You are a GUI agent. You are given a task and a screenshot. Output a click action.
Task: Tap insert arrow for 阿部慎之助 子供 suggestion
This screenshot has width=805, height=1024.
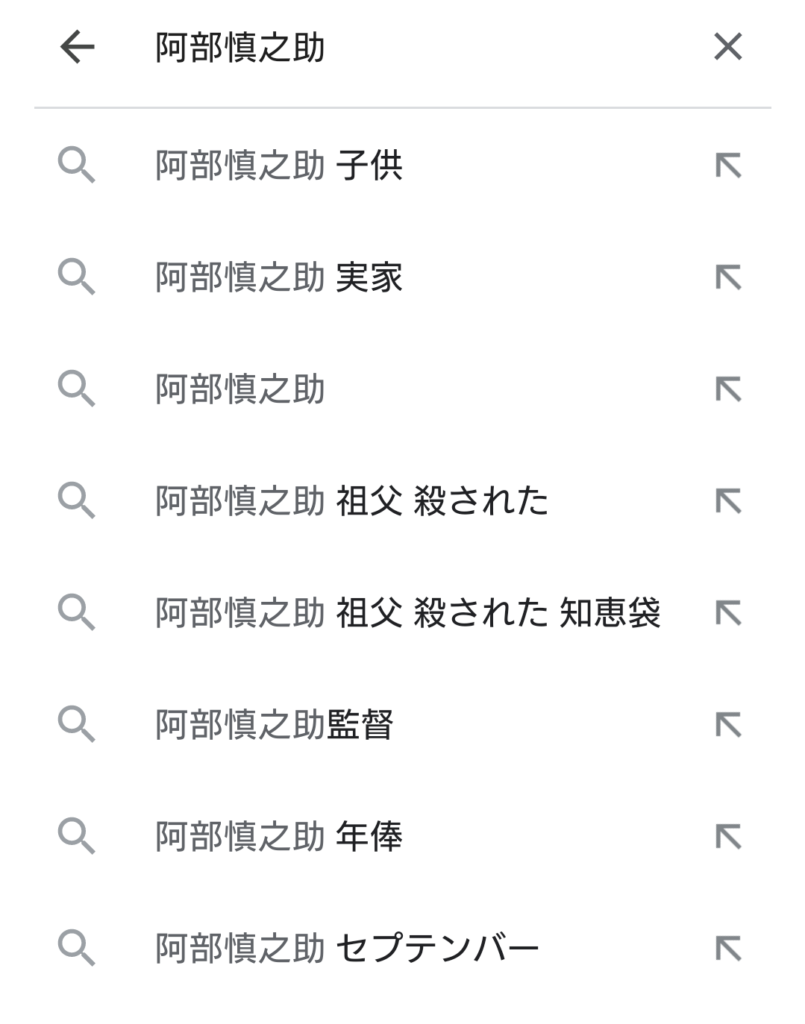tap(729, 167)
